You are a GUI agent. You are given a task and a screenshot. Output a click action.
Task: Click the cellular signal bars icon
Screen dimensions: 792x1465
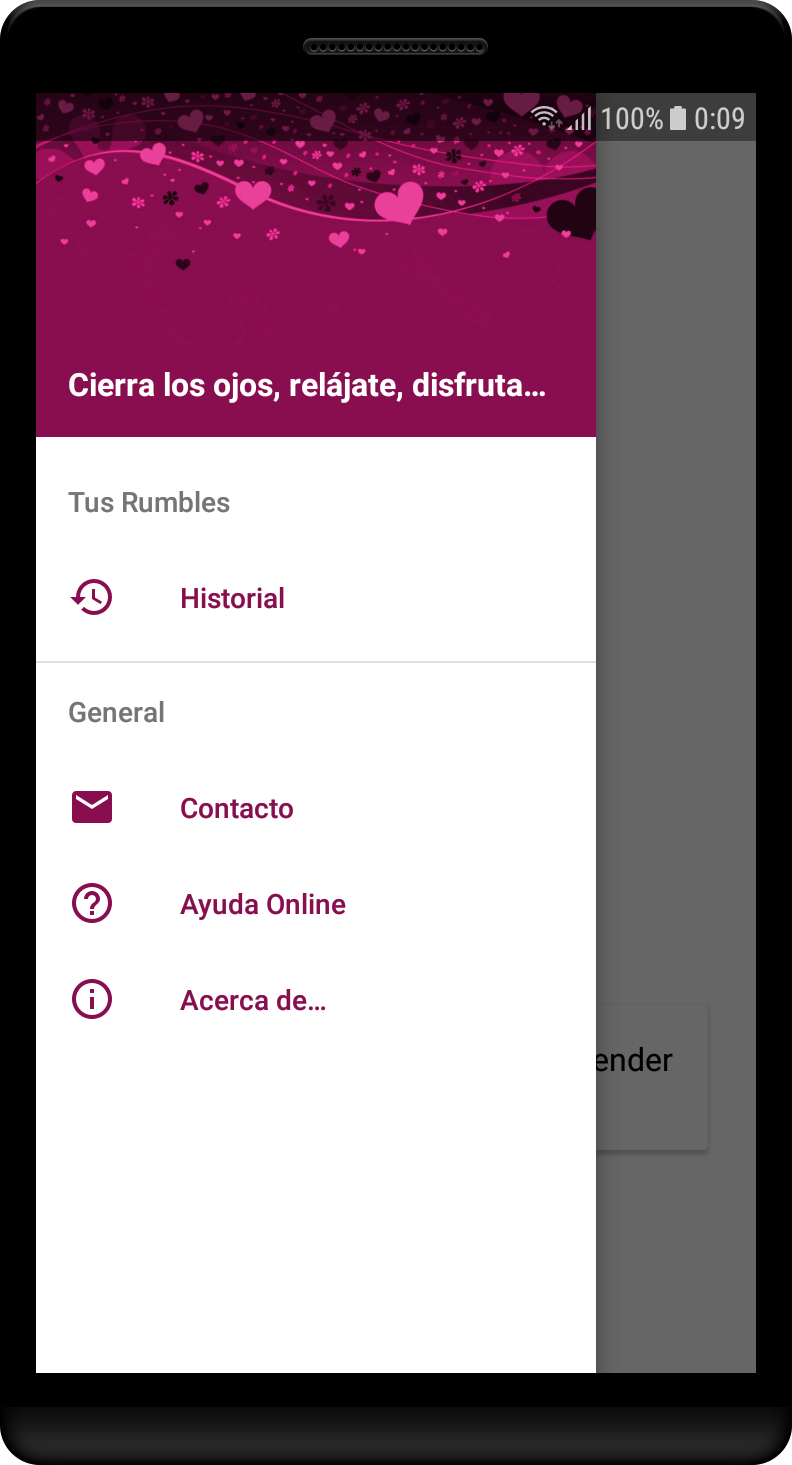pos(582,119)
